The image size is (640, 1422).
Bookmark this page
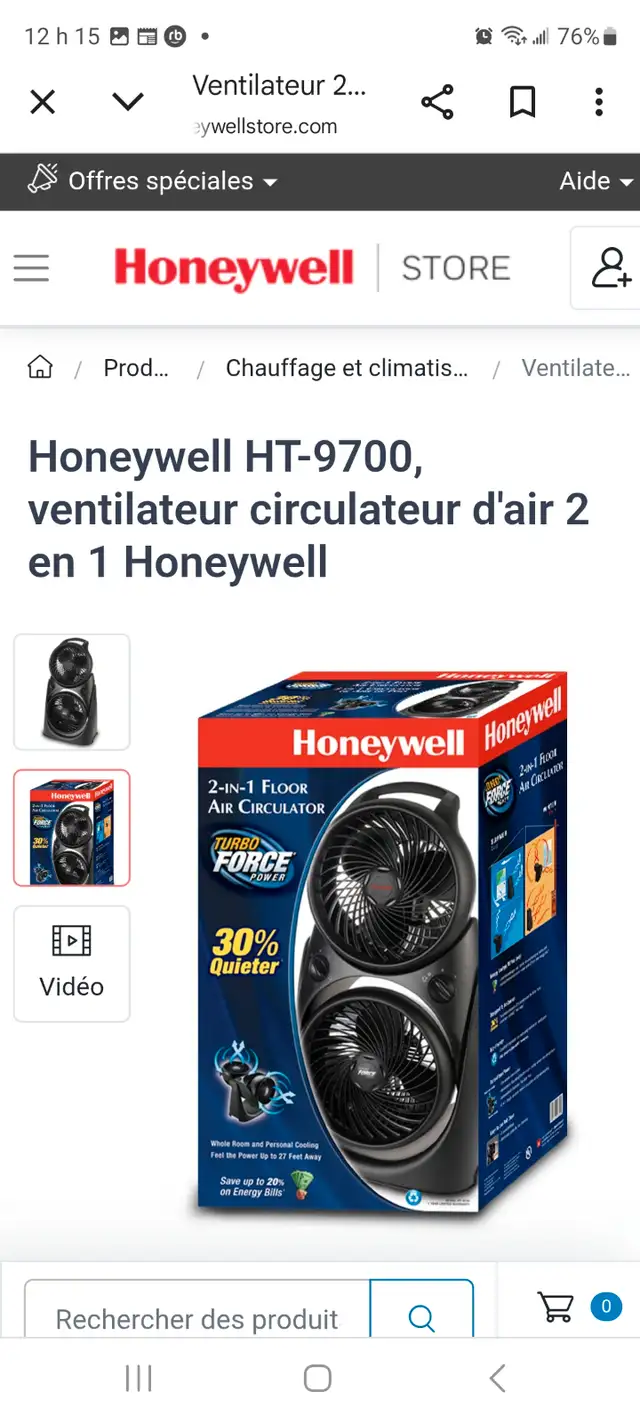click(x=522, y=102)
